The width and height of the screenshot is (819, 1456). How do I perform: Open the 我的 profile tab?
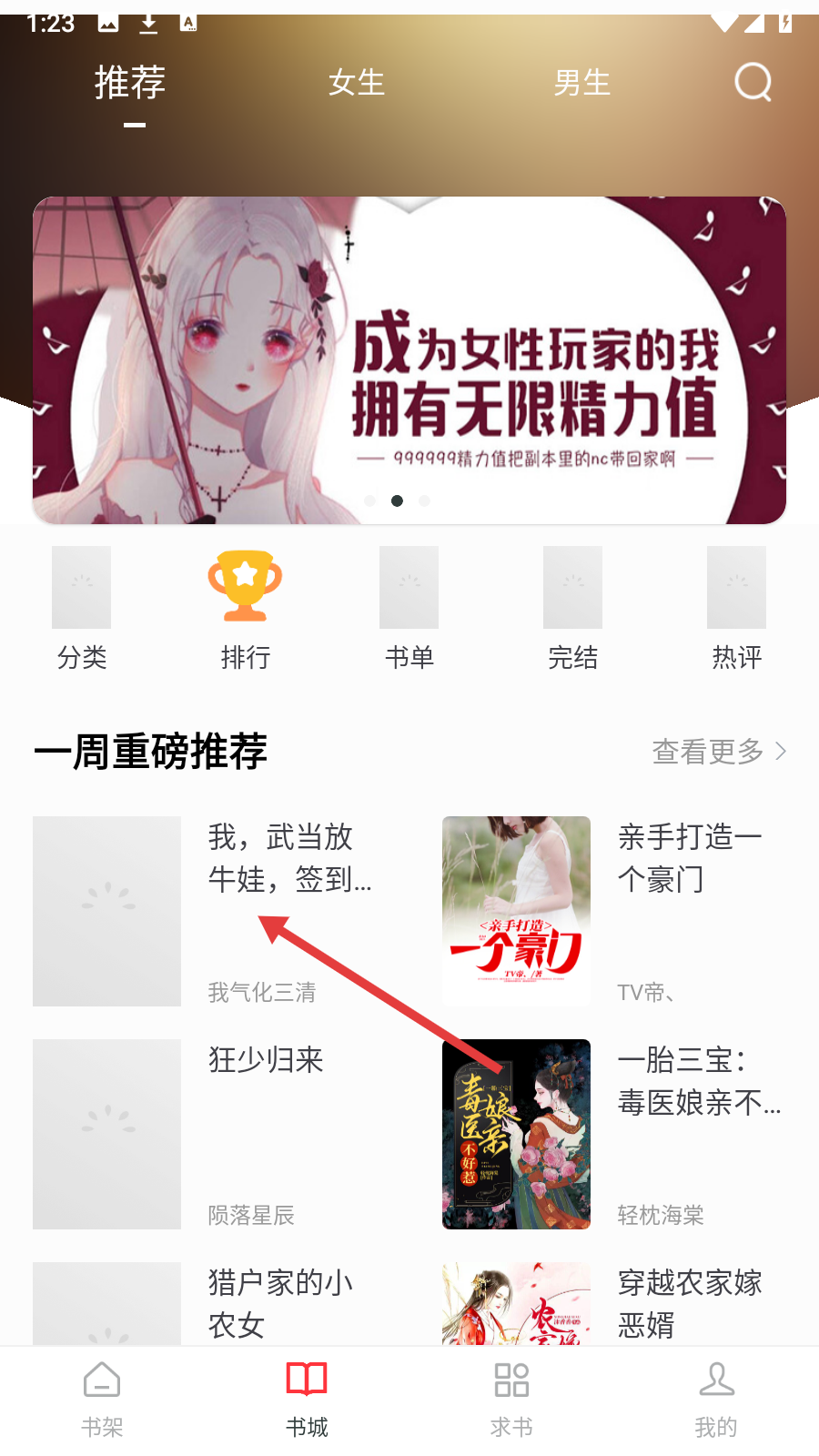click(x=716, y=1400)
